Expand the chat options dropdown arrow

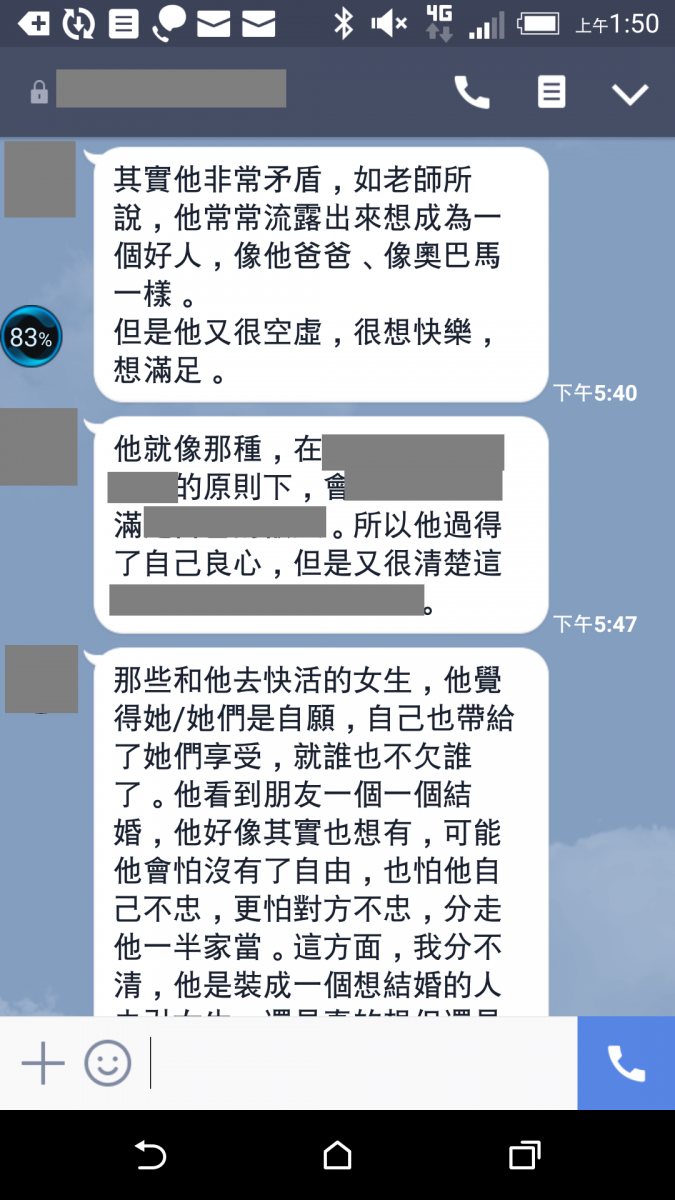tap(630, 94)
